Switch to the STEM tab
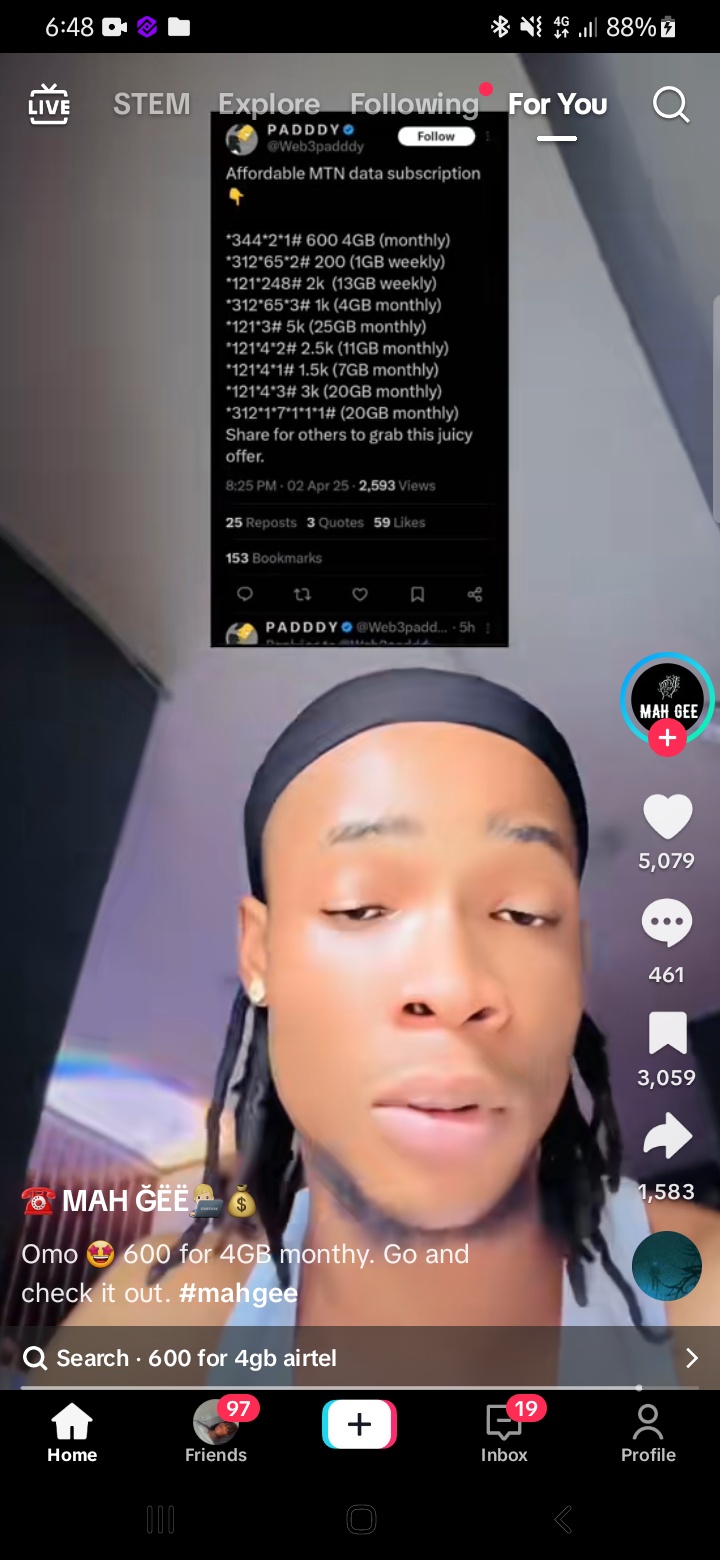The image size is (720, 1560). 151,104
